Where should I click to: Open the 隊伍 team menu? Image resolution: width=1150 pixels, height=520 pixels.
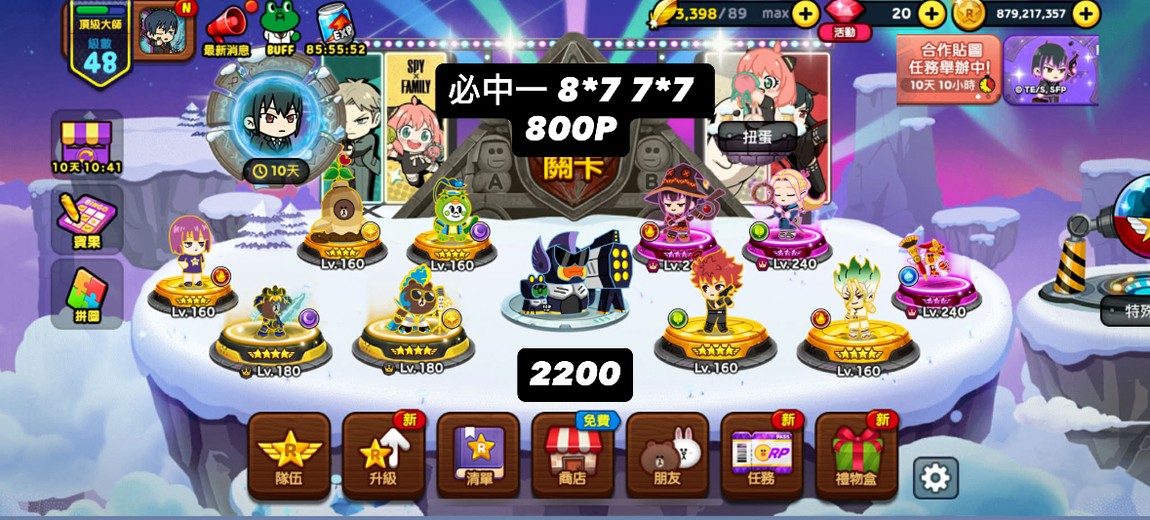point(289,455)
